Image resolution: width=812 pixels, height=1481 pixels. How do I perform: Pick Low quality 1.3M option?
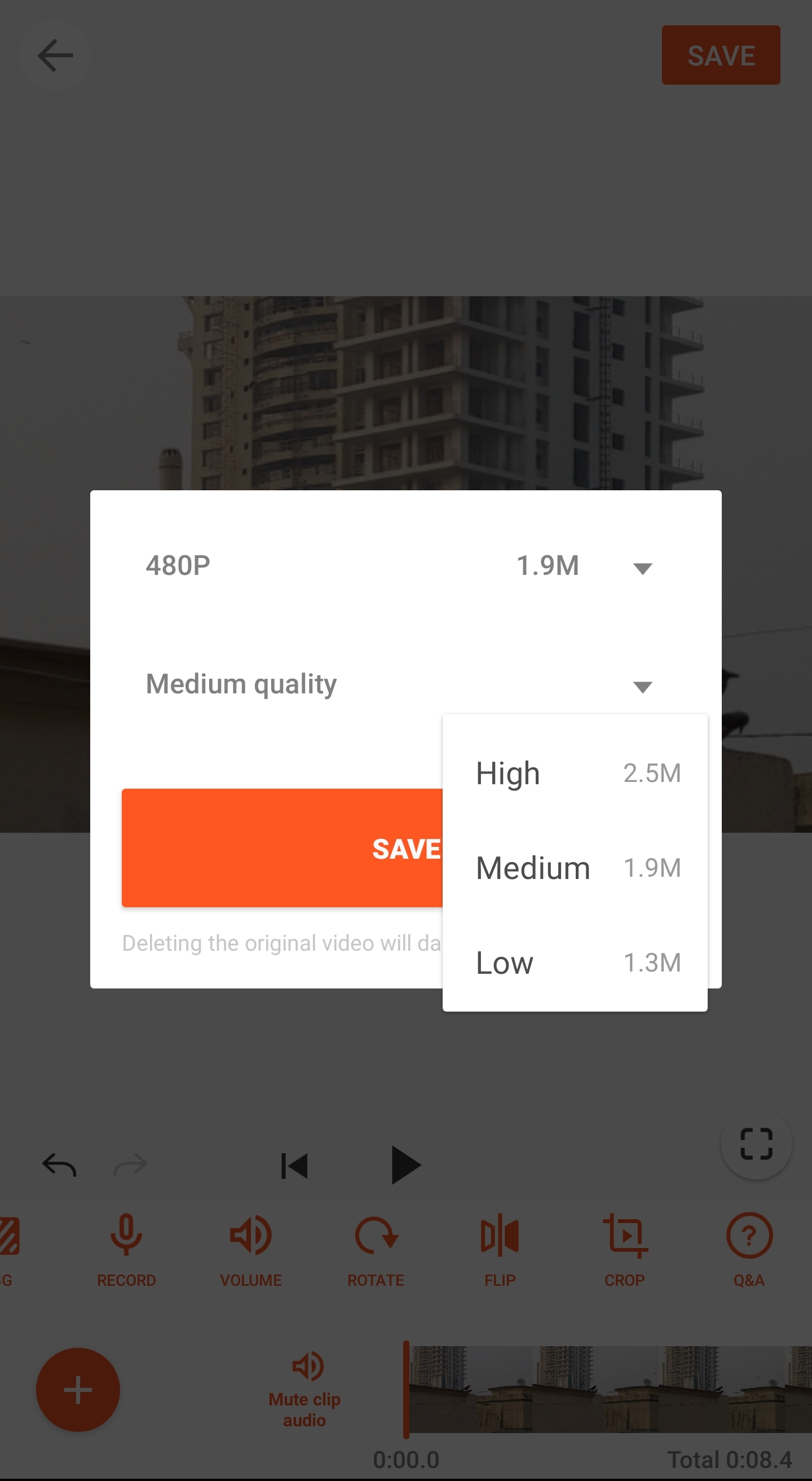575,963
